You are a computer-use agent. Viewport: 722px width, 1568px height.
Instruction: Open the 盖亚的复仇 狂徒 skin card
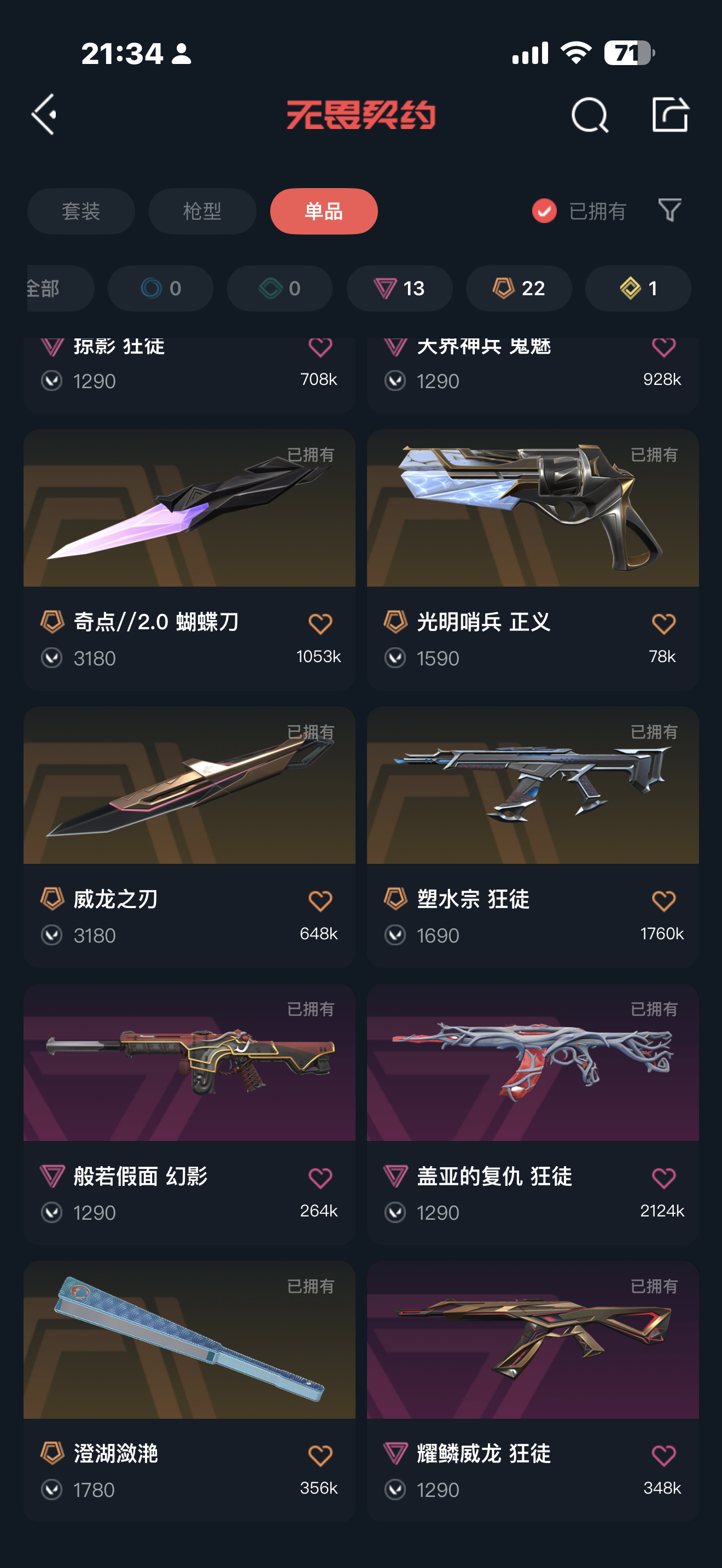[x=533, y=1114]
